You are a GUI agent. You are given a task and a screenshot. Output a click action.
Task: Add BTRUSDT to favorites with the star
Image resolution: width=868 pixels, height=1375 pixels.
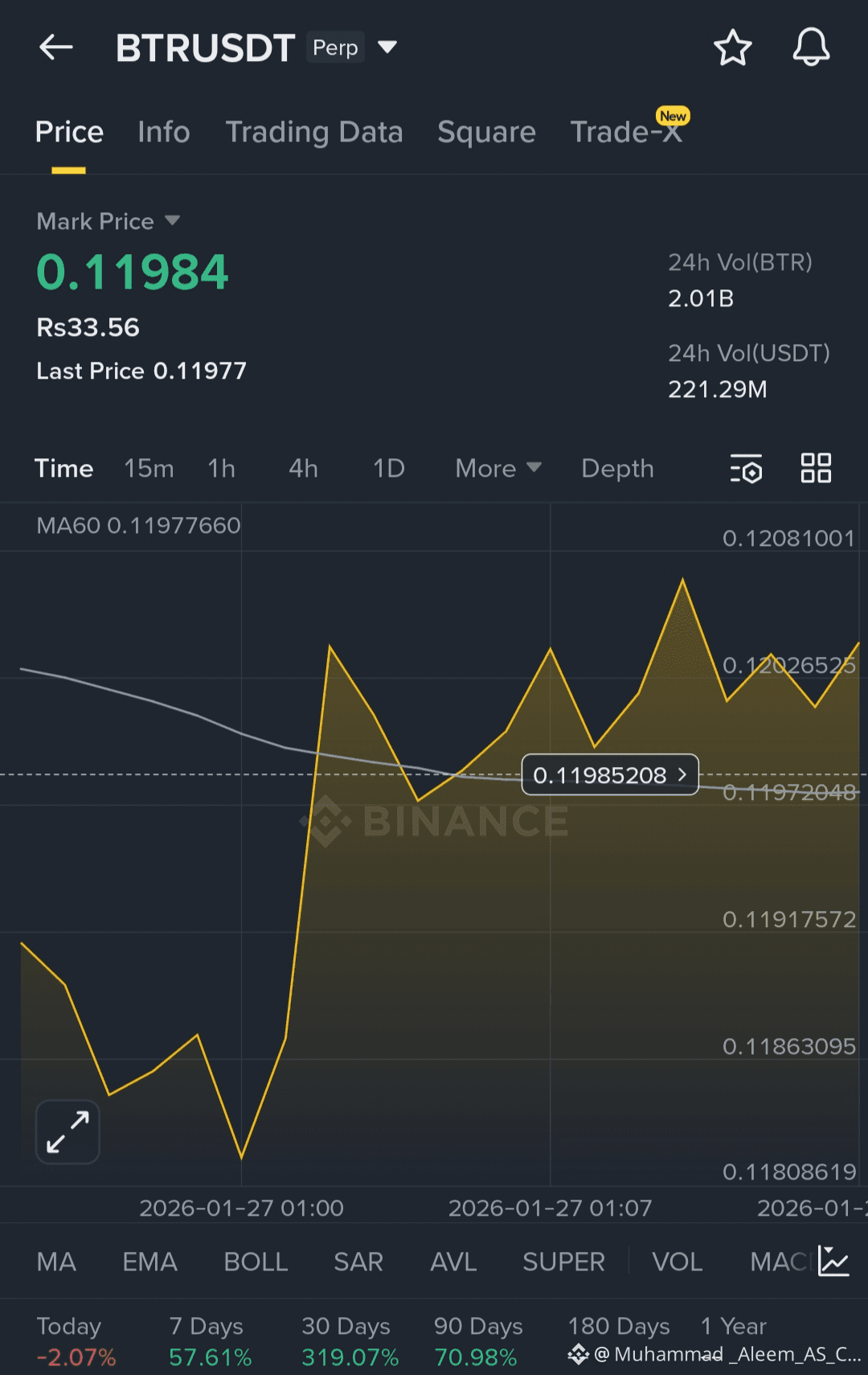[732, 47]
